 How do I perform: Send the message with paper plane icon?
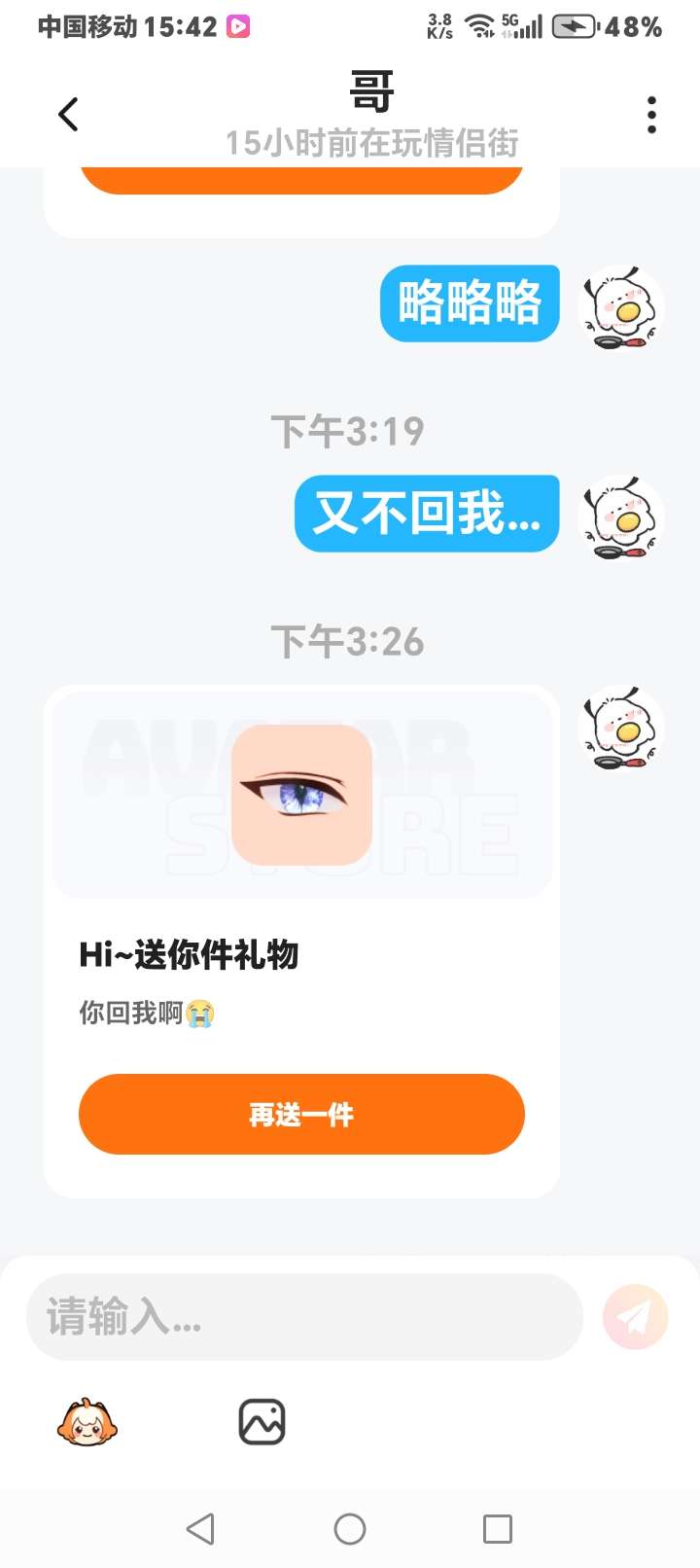point(636,1317)
